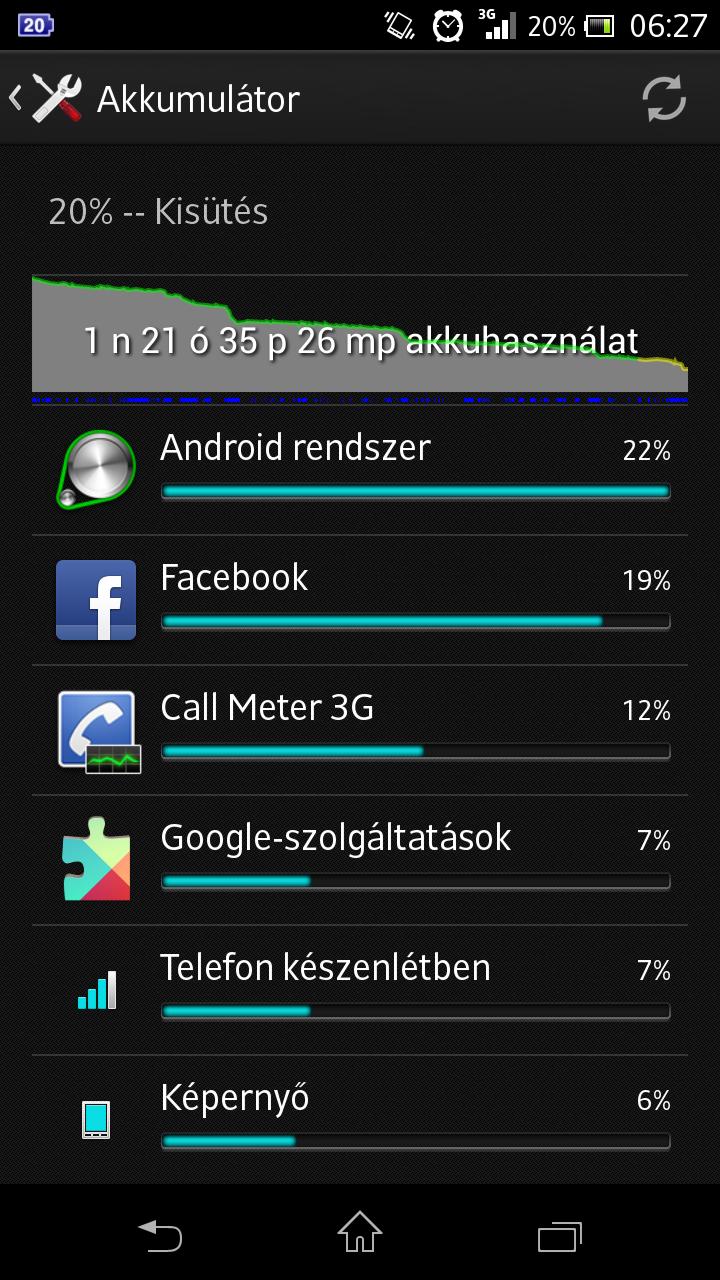Go back from Akkumulátor settings
Image resolution: width=720 pixels, height=1280 pixels.
click(46, 99)
